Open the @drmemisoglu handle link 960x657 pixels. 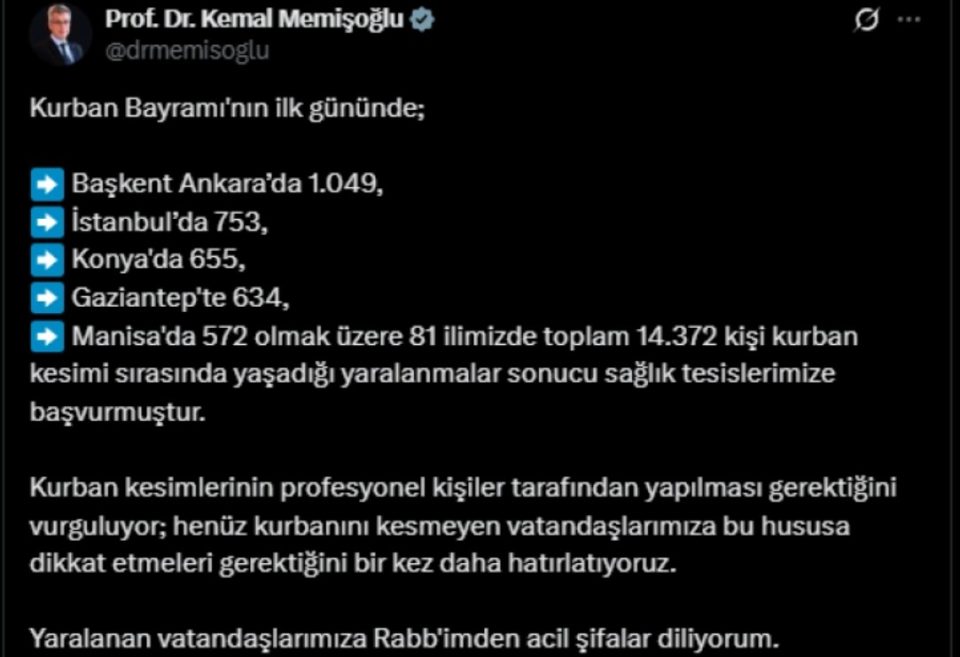pyautogui.click(x=187, y=51)
